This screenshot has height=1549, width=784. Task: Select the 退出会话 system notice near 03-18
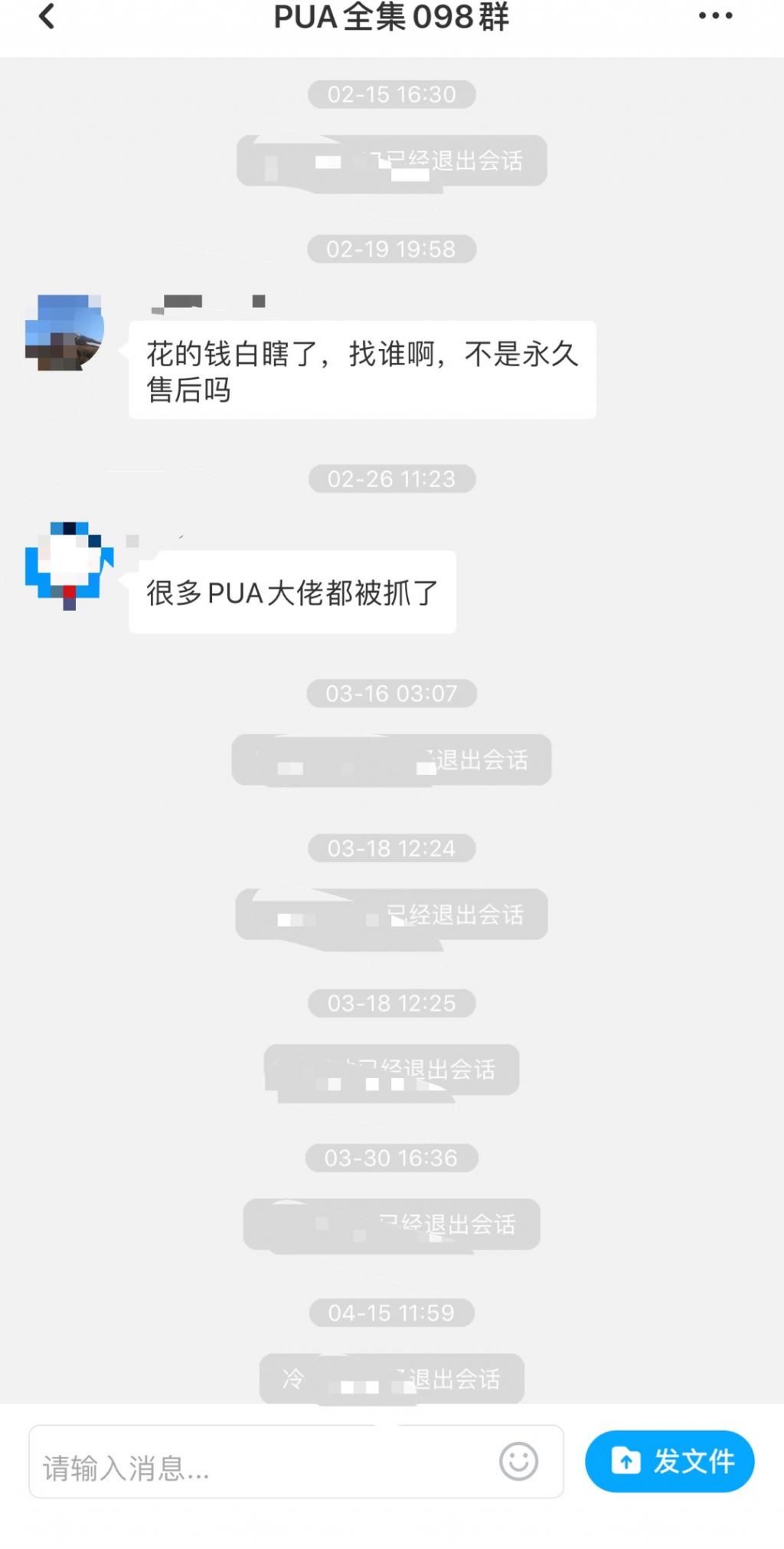(392, 914)
